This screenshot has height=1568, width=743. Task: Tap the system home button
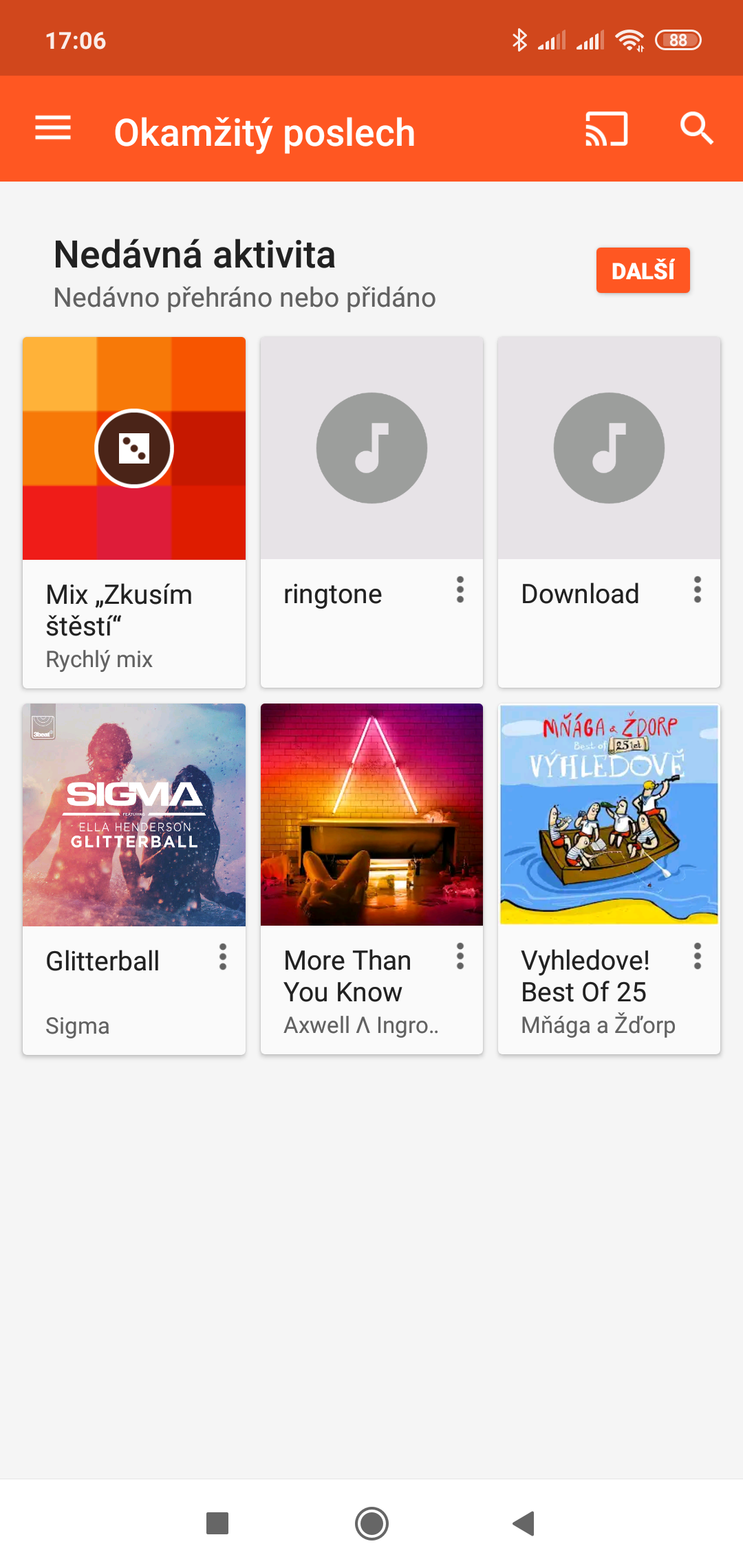(371, 1523)
